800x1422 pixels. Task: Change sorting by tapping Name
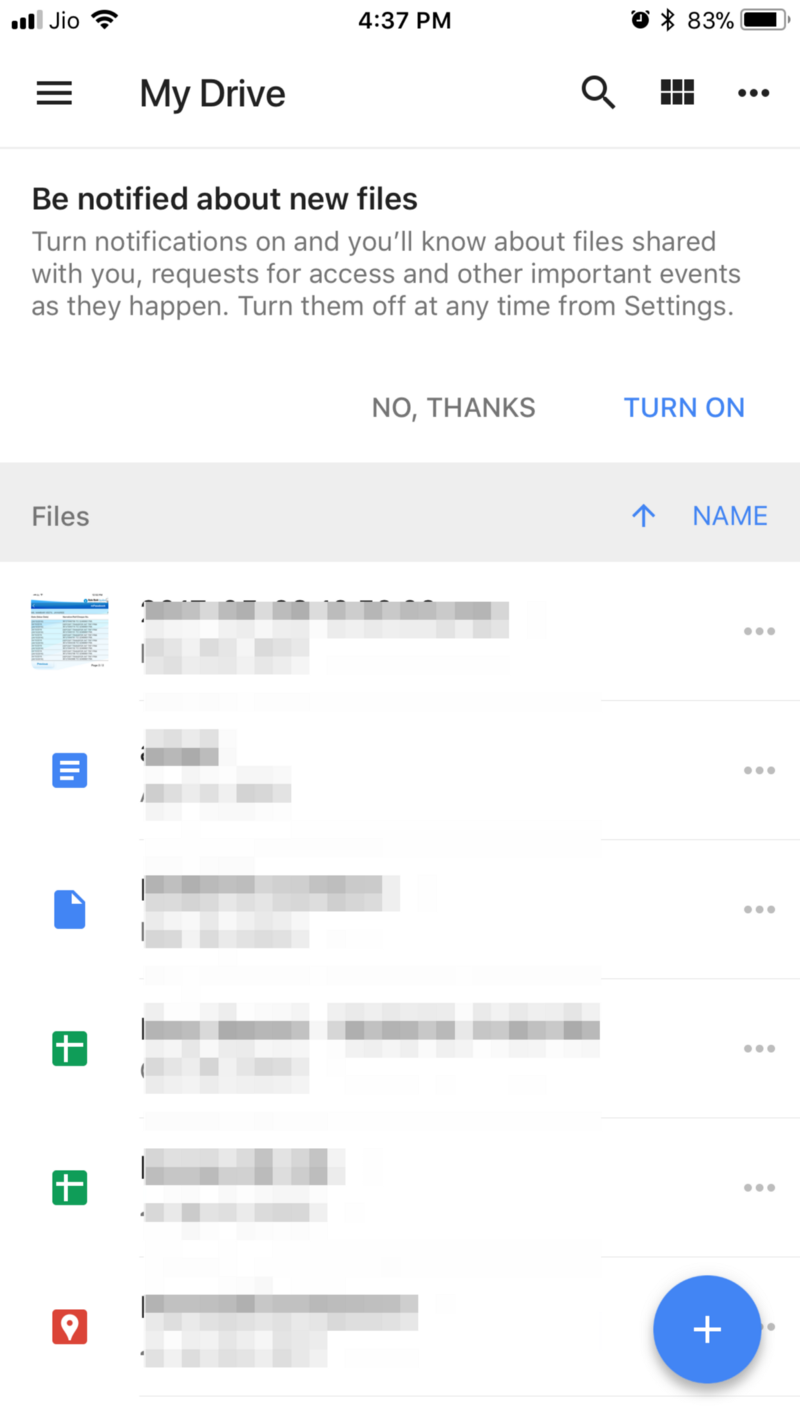click(730, 516)
